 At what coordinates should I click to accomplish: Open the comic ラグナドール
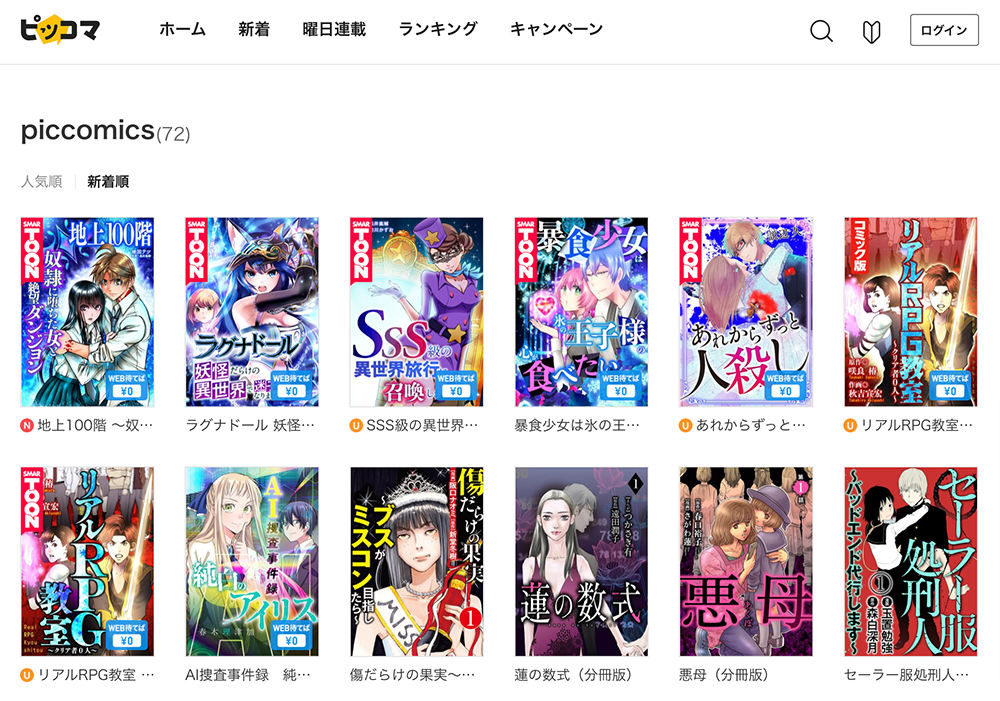click(x=252, y=311)
